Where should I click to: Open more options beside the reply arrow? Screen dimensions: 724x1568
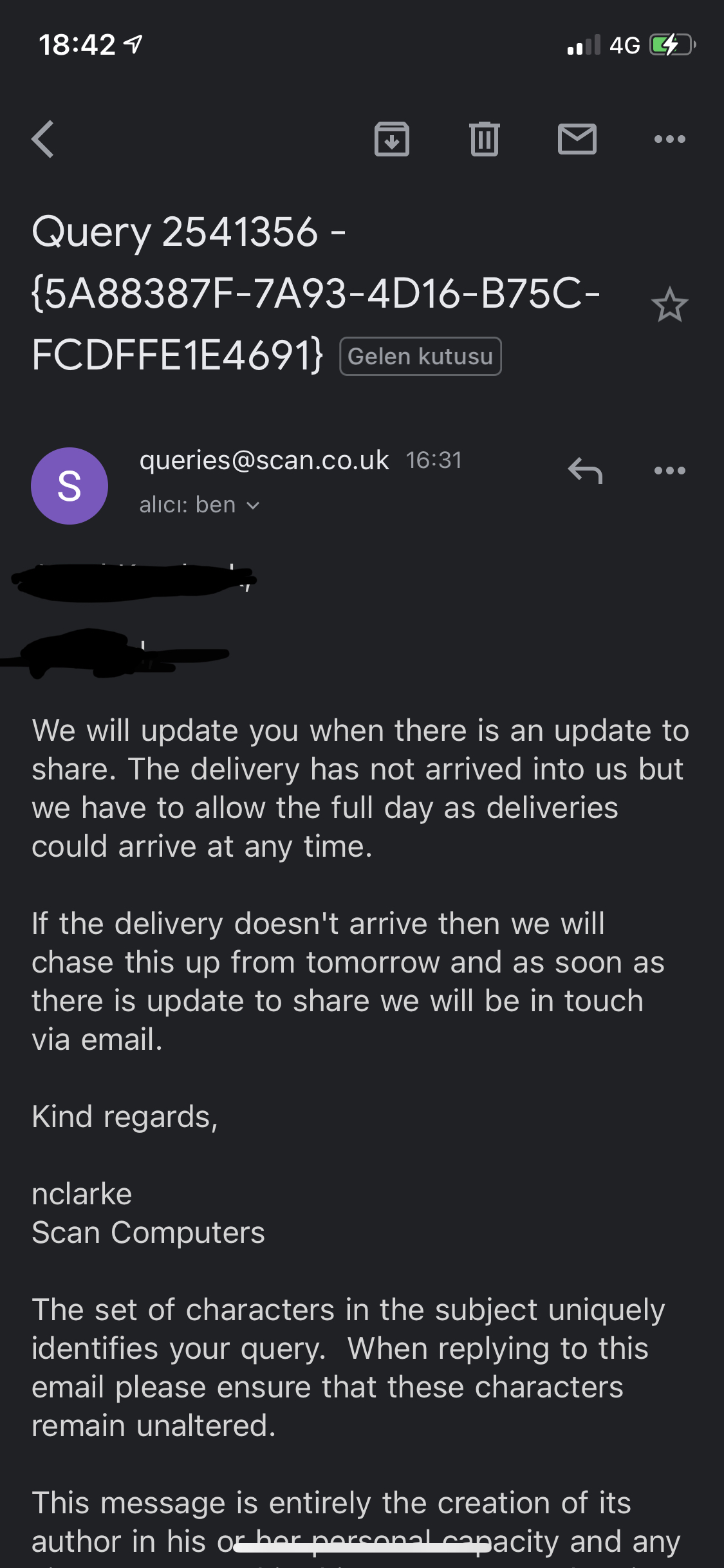tap(669, 471)
